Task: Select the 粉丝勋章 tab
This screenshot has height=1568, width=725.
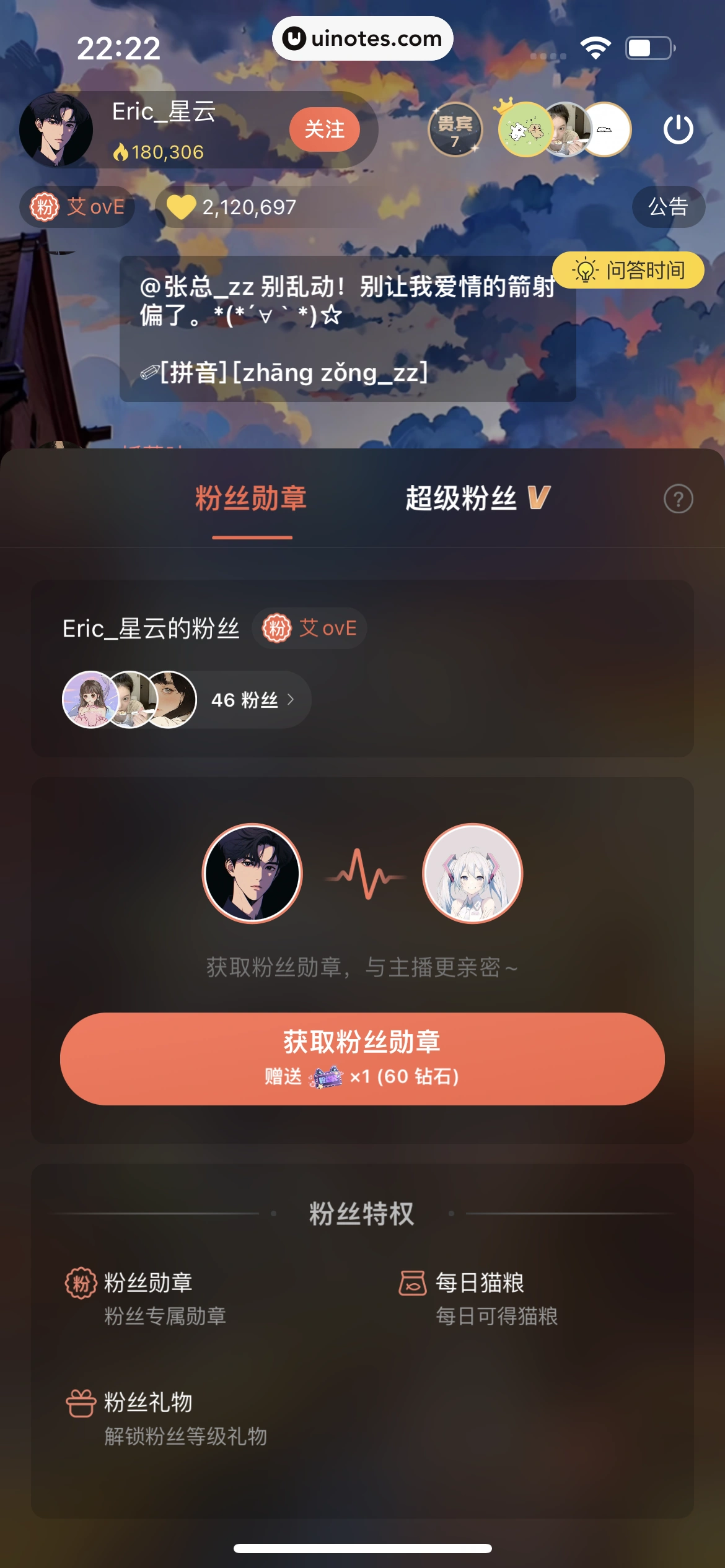Action: [252, 499]
